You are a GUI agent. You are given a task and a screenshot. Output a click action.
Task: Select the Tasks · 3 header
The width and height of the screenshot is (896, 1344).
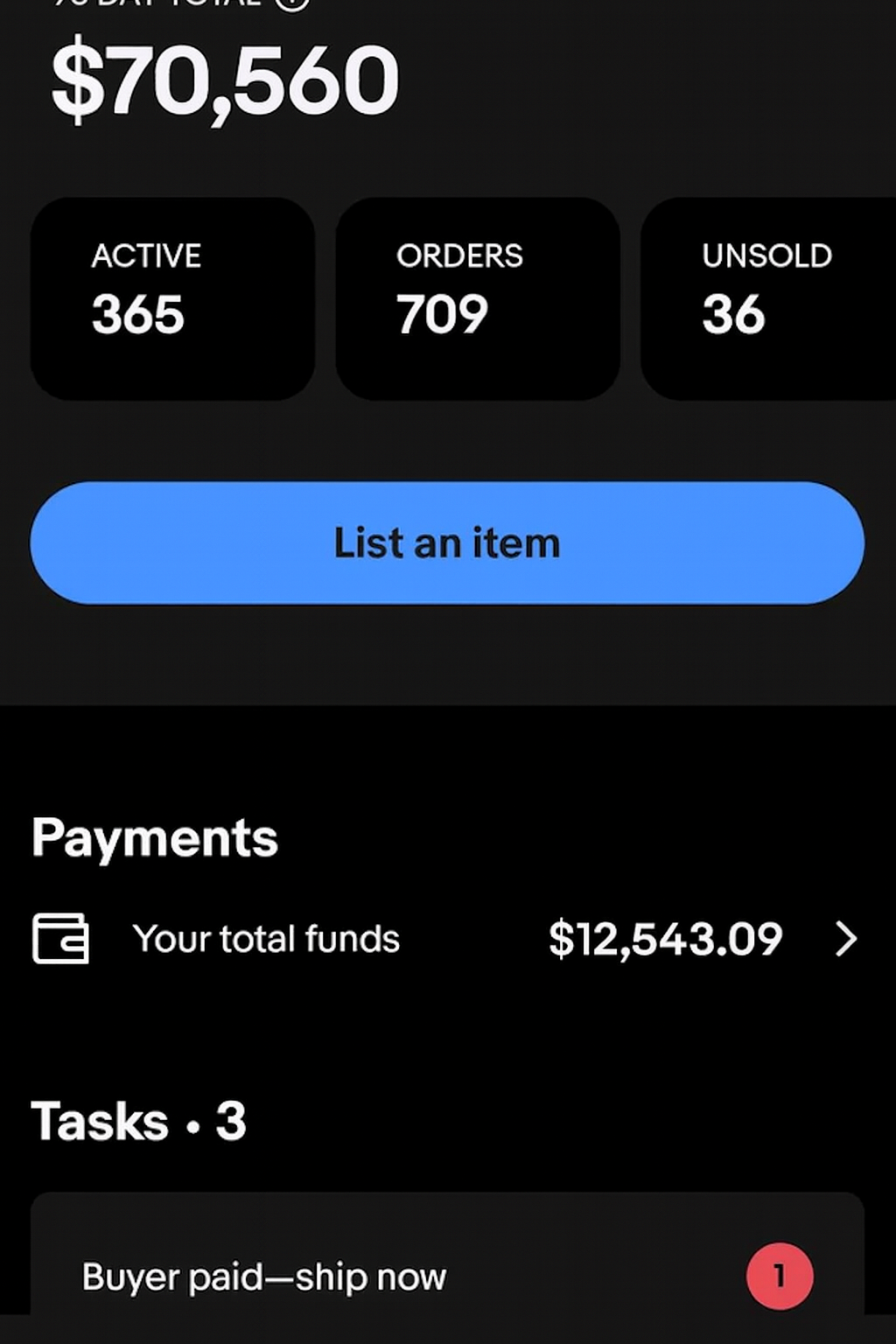point(140,1121)
